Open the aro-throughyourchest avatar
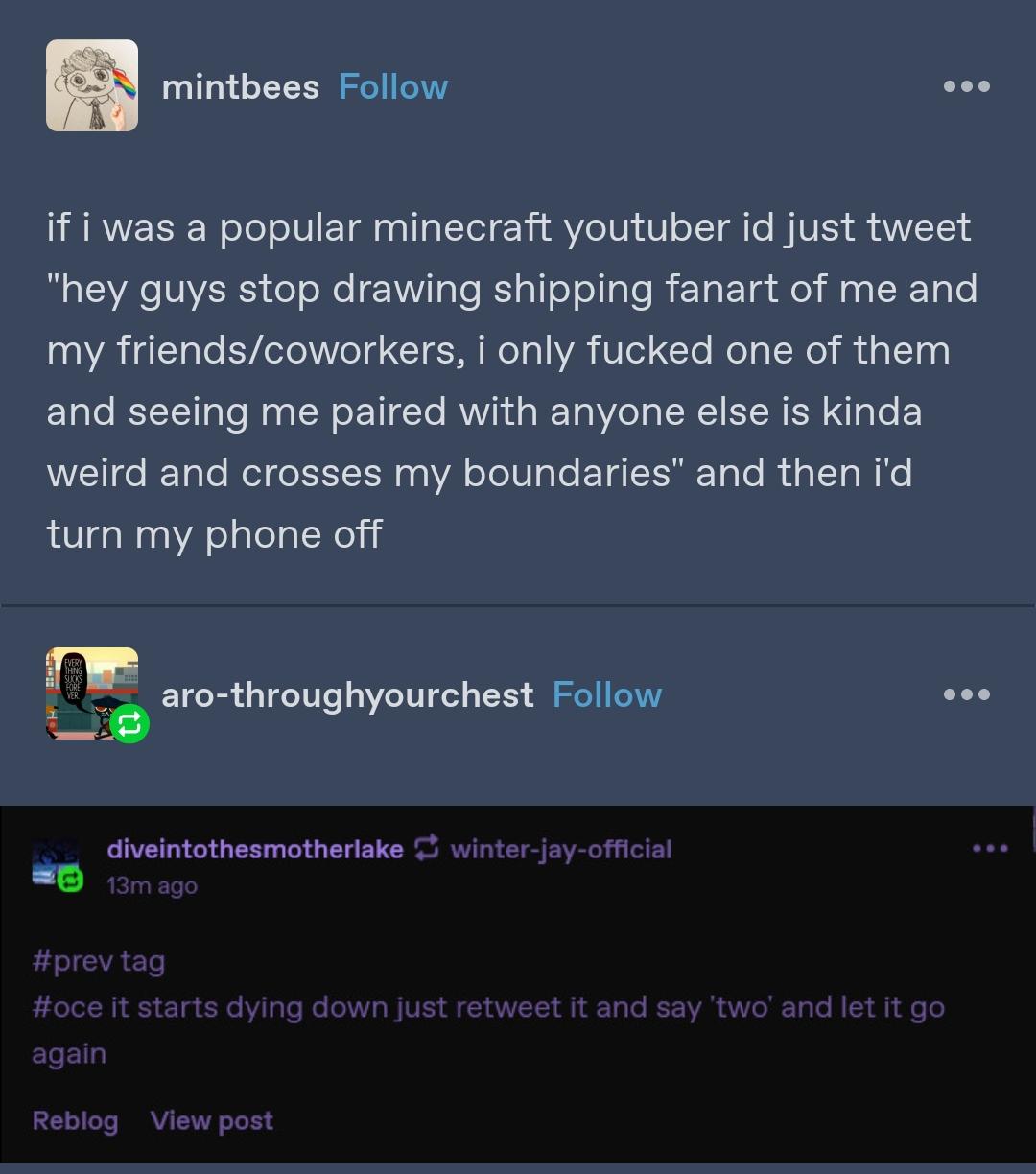Viewport: 1036px width, 1174px height. coord(92,693)
